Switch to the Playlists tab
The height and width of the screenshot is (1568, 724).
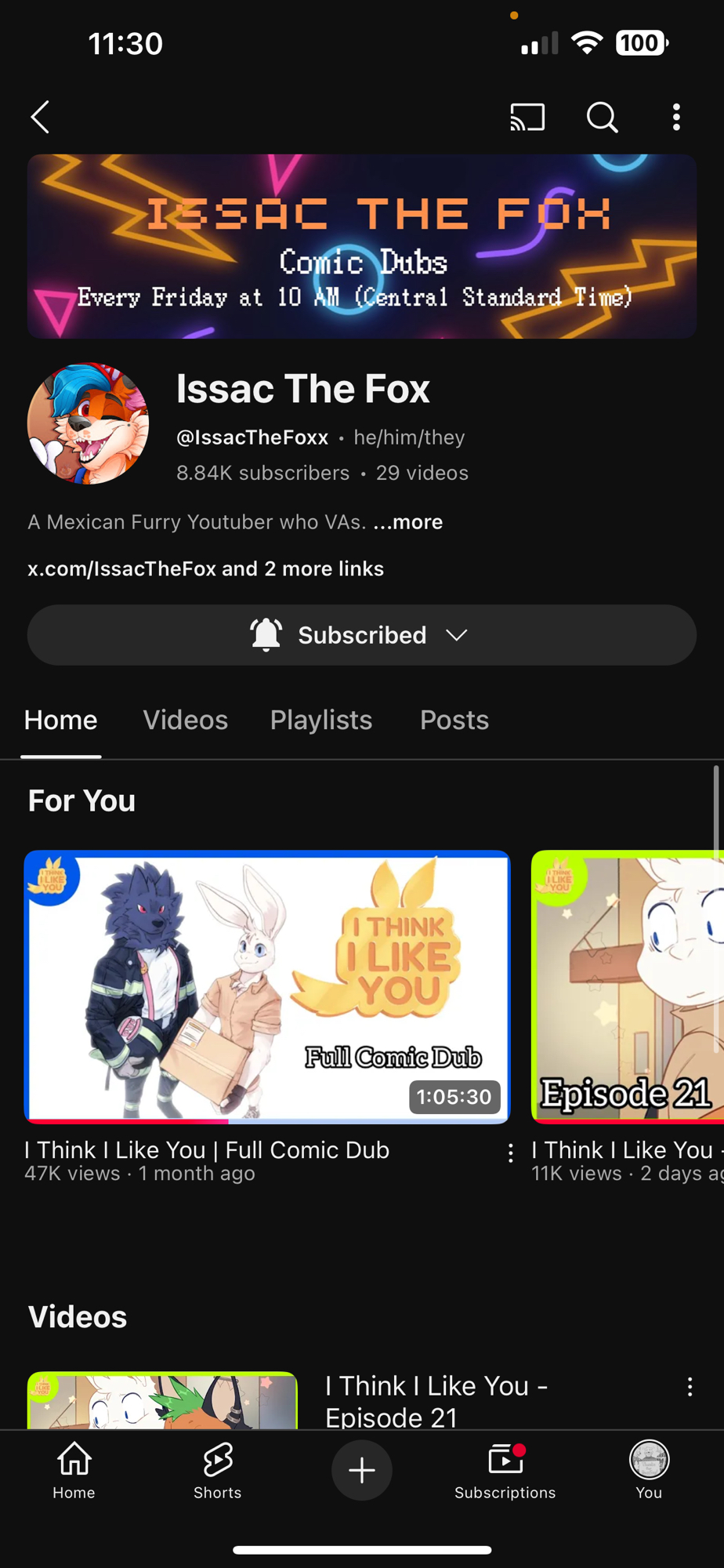tap(321, 720)
